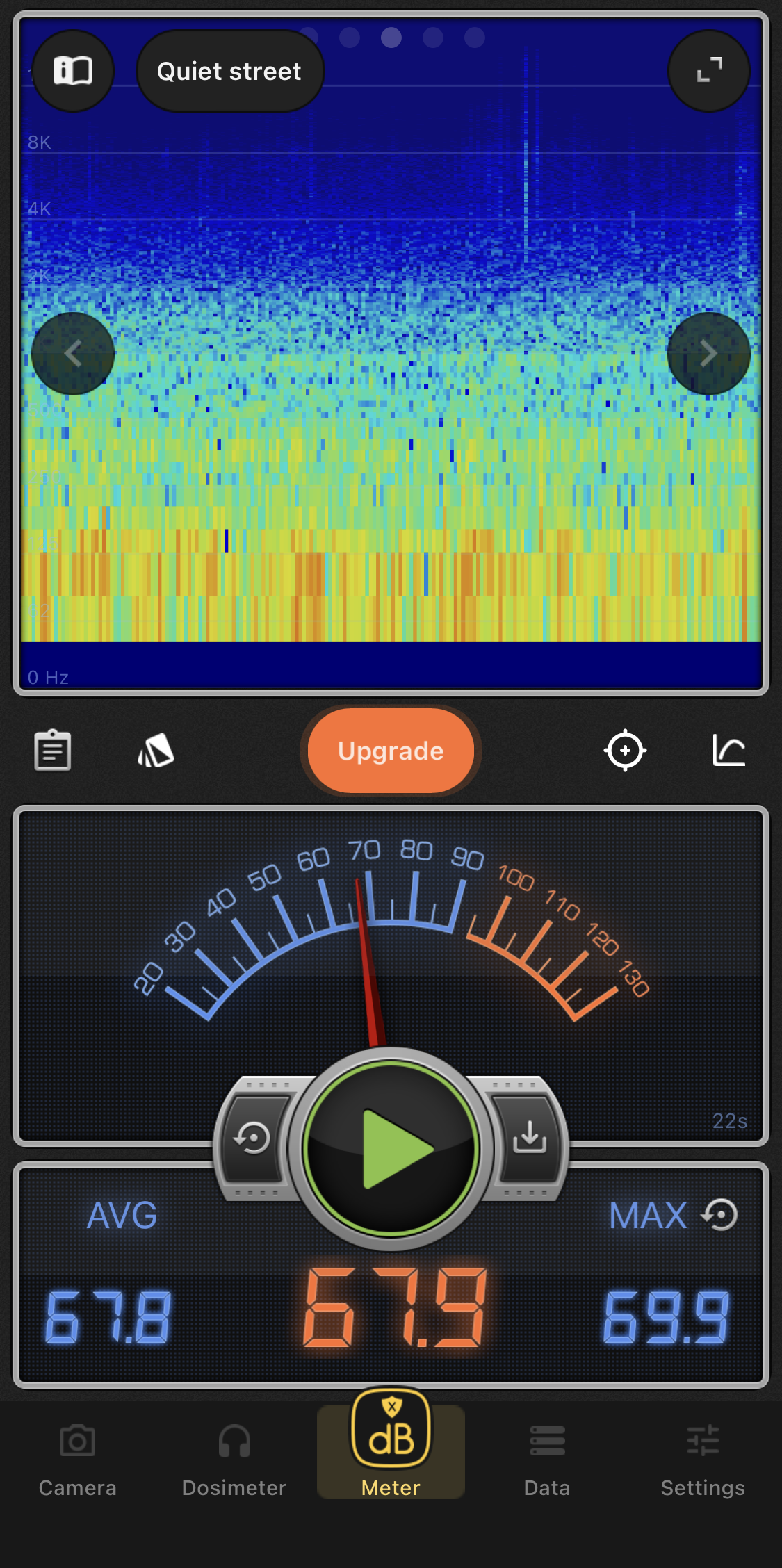Open the color themes icon
This screenshot has height=1568, width=782.
point(156,751)
